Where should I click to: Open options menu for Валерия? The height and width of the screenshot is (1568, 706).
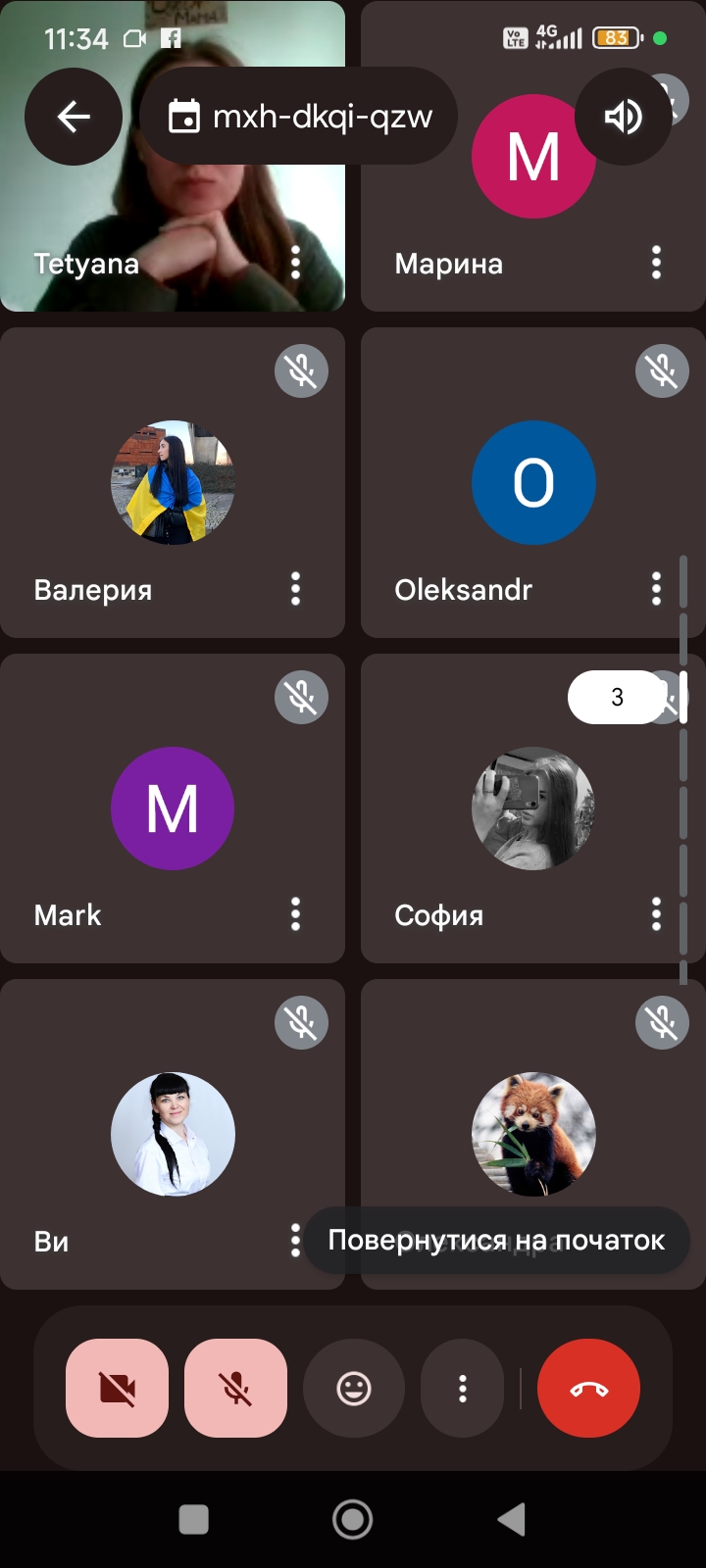295,589
